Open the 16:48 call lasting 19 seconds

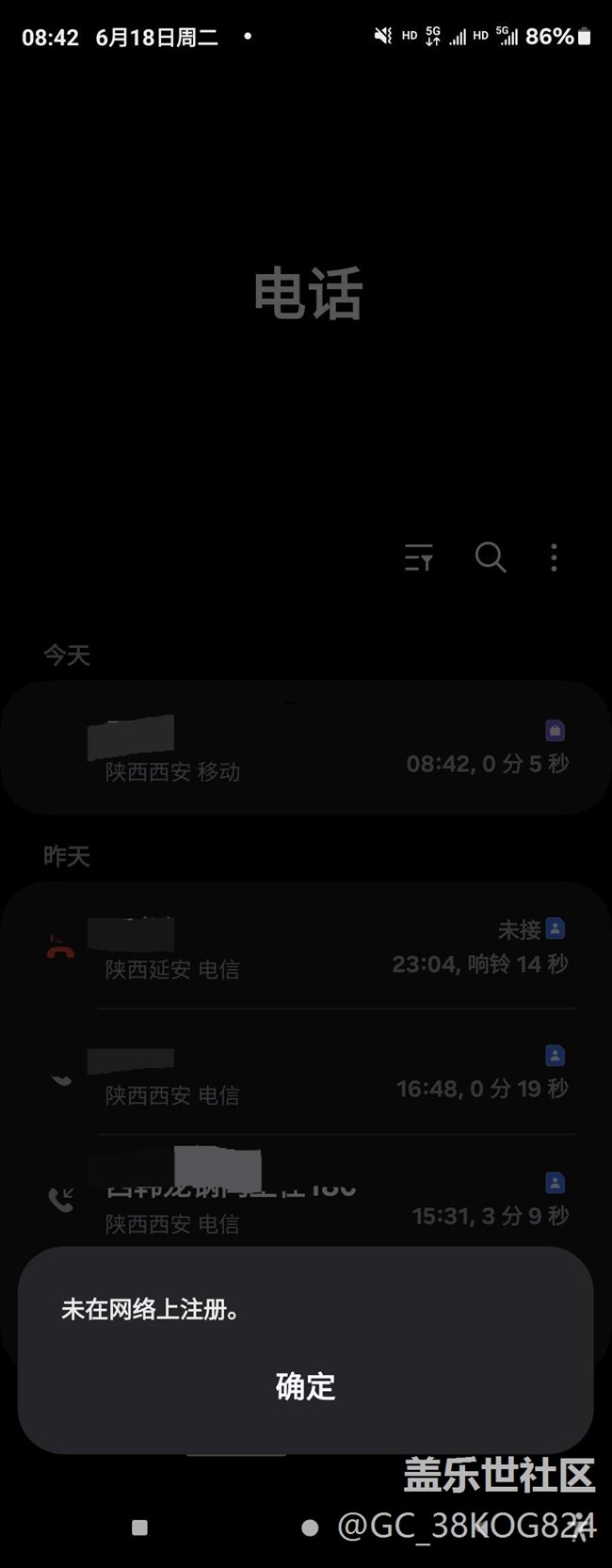point(305,1075)
